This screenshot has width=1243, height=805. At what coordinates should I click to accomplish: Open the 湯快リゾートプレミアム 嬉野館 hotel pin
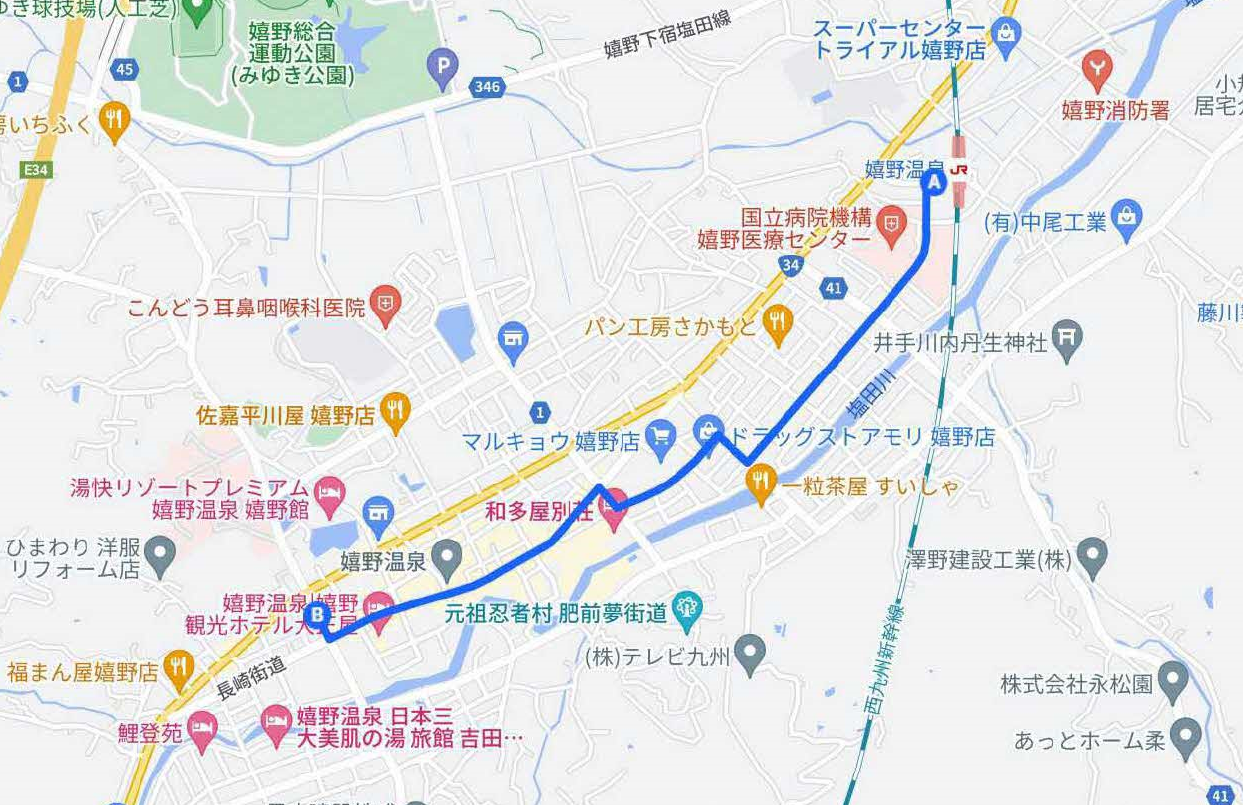point(329,492)
